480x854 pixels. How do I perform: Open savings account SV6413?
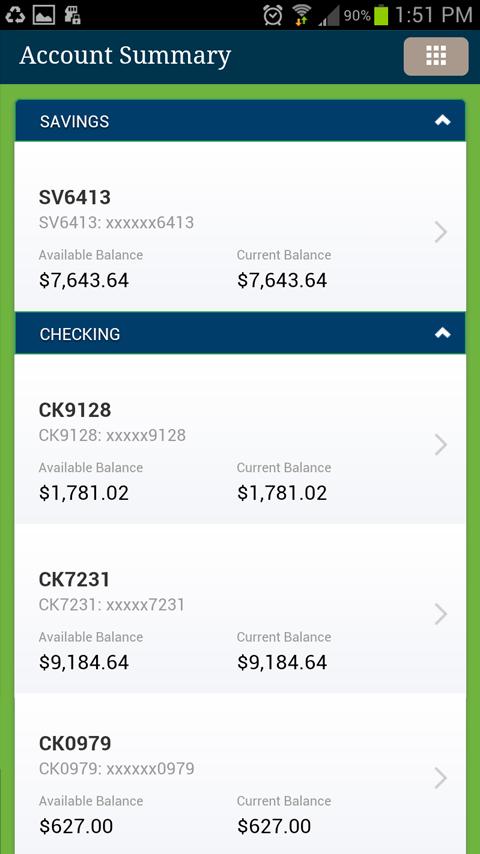pos(240,226)
